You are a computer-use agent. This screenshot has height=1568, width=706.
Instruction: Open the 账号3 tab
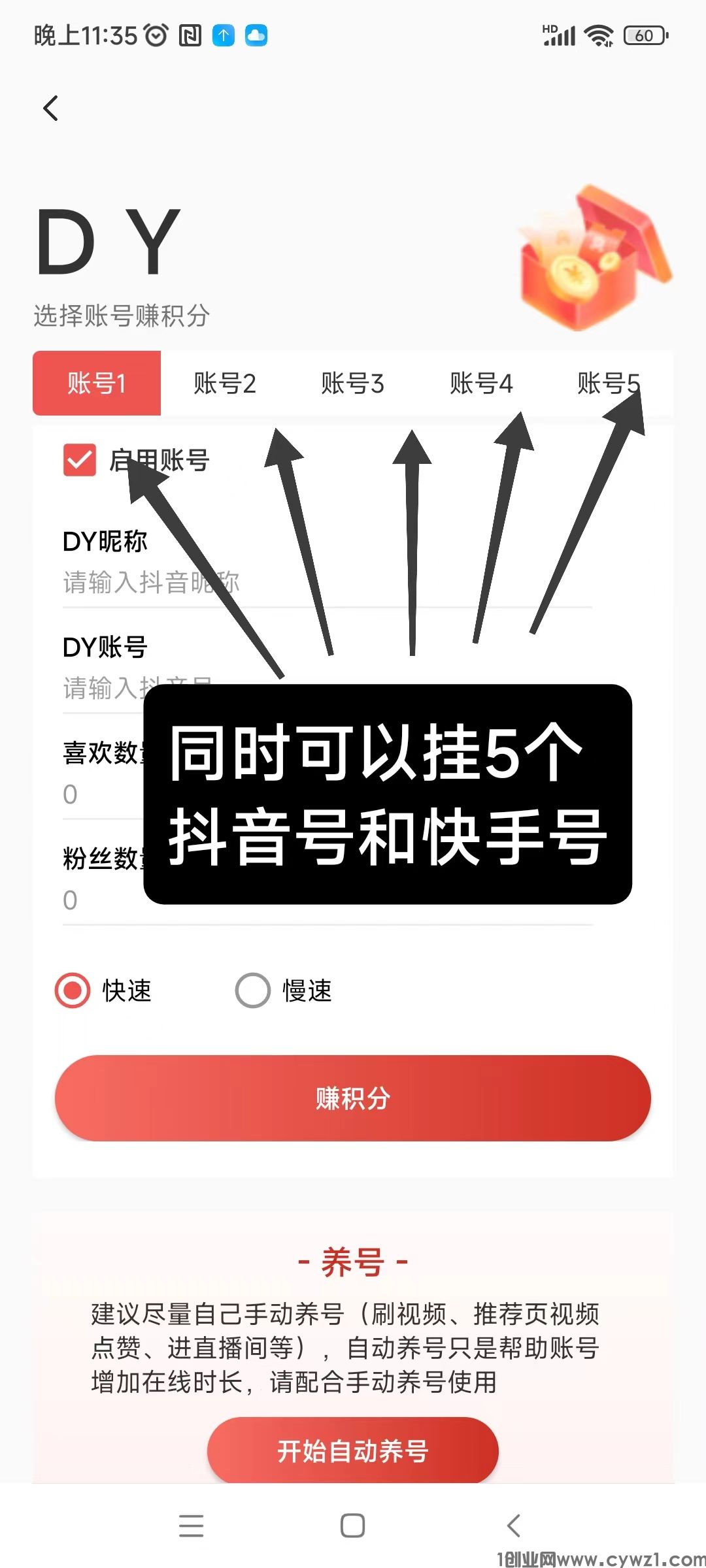click(x=353, y=384)
